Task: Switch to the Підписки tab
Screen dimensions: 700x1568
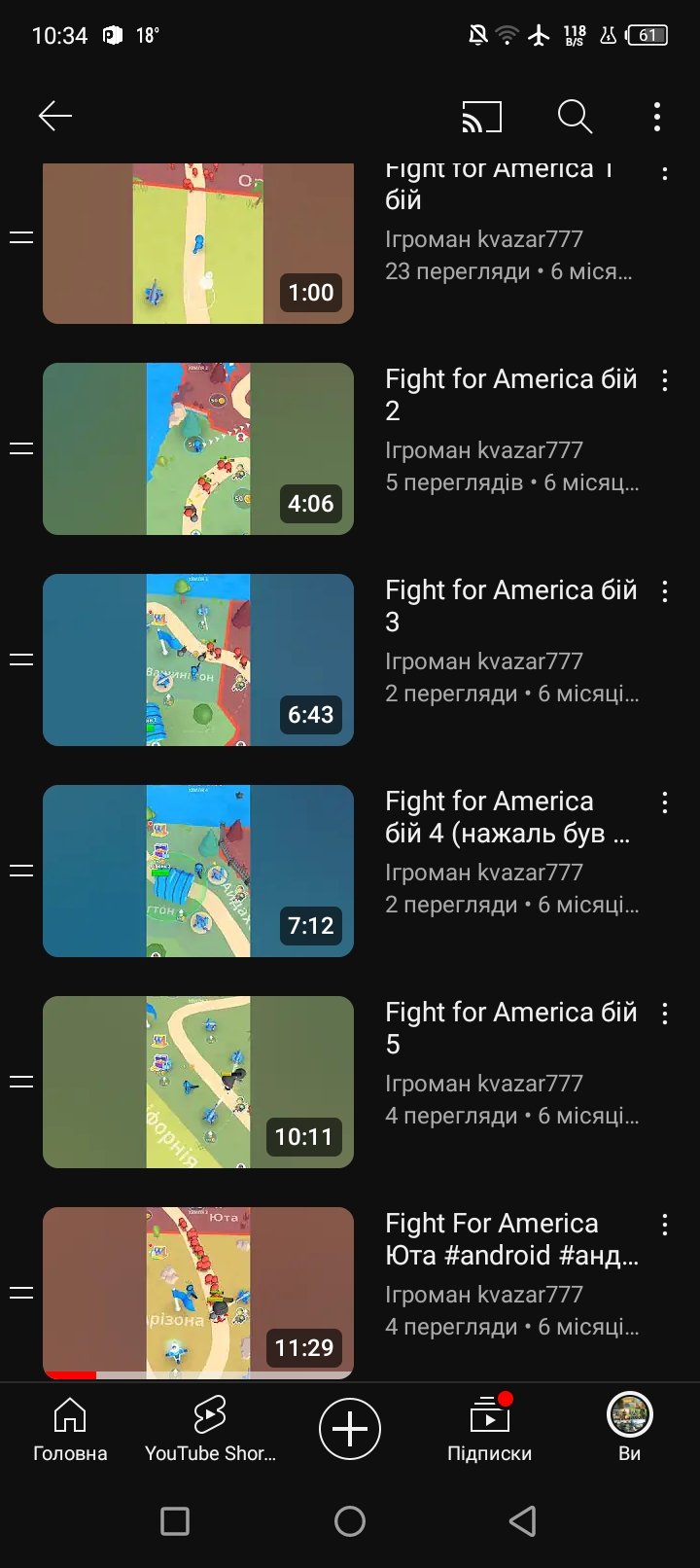Action: point(489,1429)
